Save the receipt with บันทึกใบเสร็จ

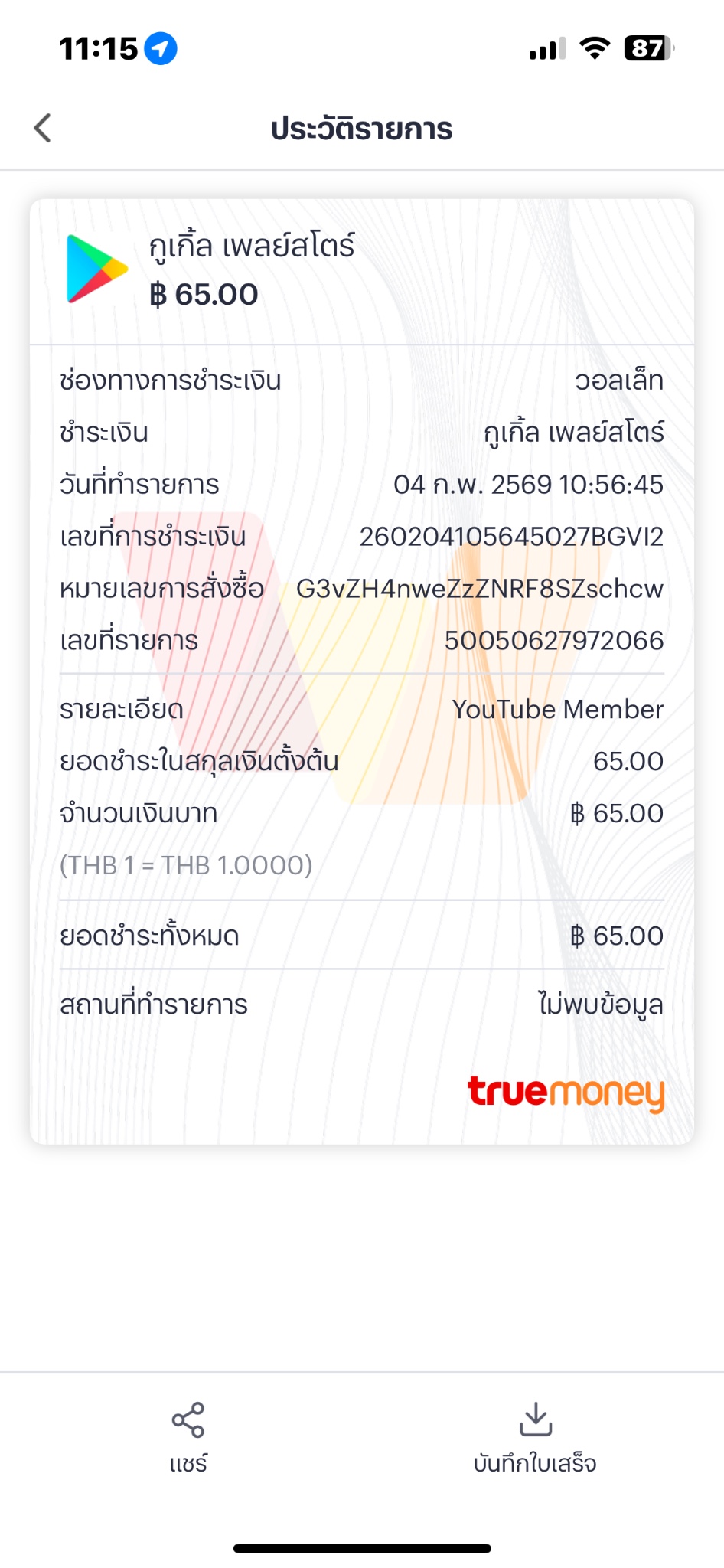point(535,1437)
